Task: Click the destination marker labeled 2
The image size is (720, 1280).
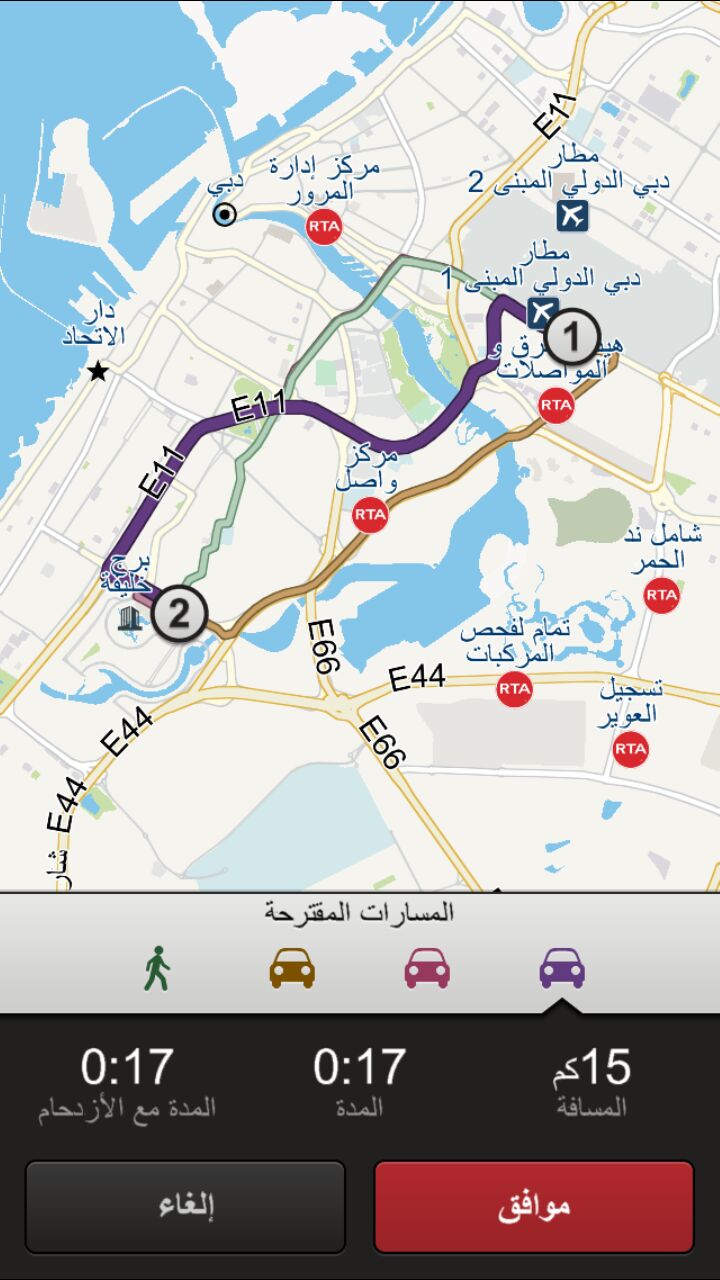Action: pos(182,613)
